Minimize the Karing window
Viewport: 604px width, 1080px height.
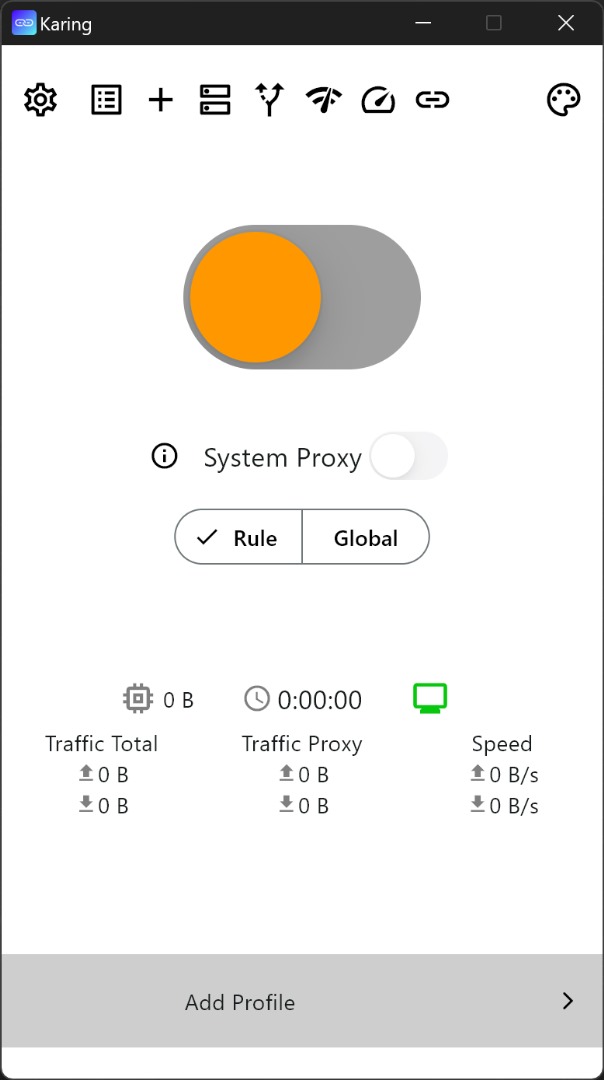click(x=421, y=23)
